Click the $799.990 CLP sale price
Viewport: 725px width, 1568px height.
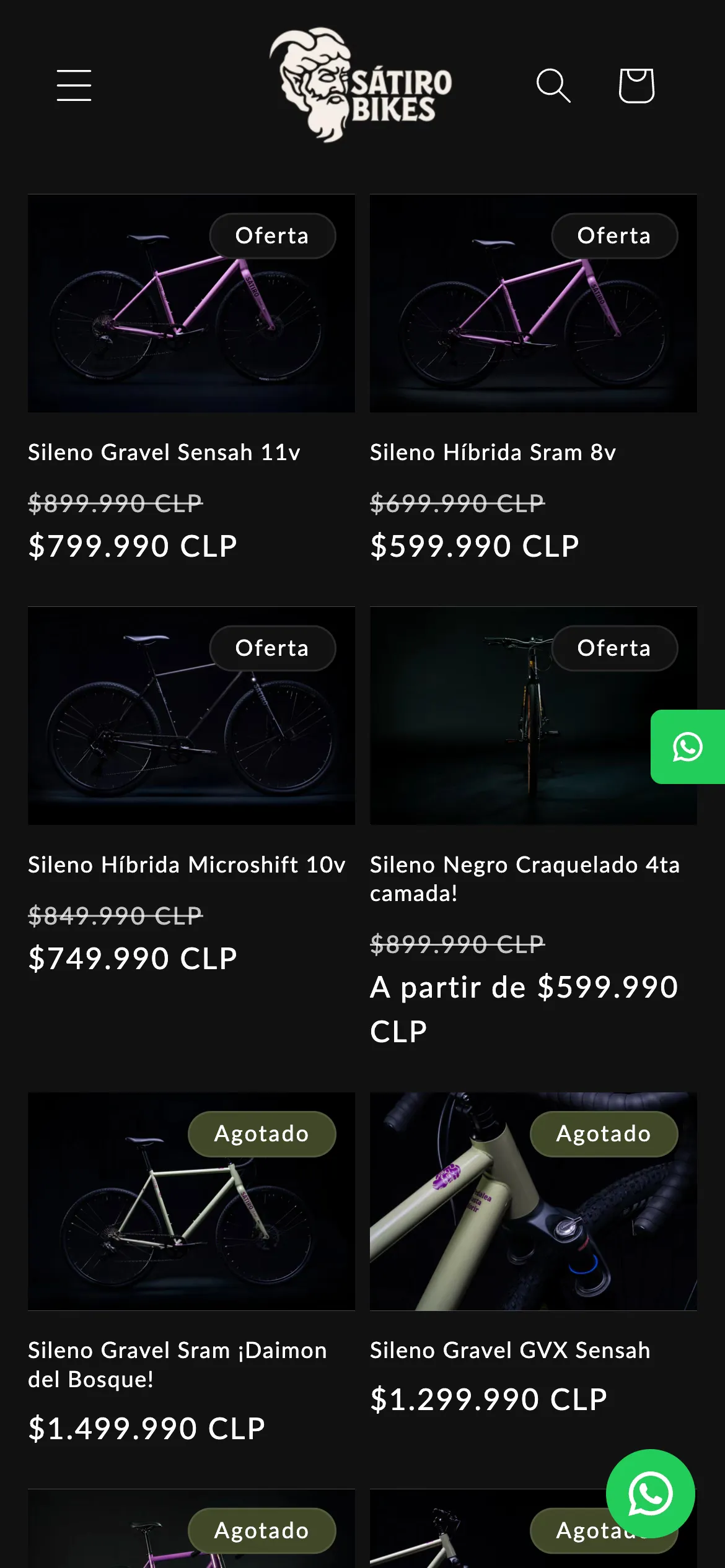[133, 545]
